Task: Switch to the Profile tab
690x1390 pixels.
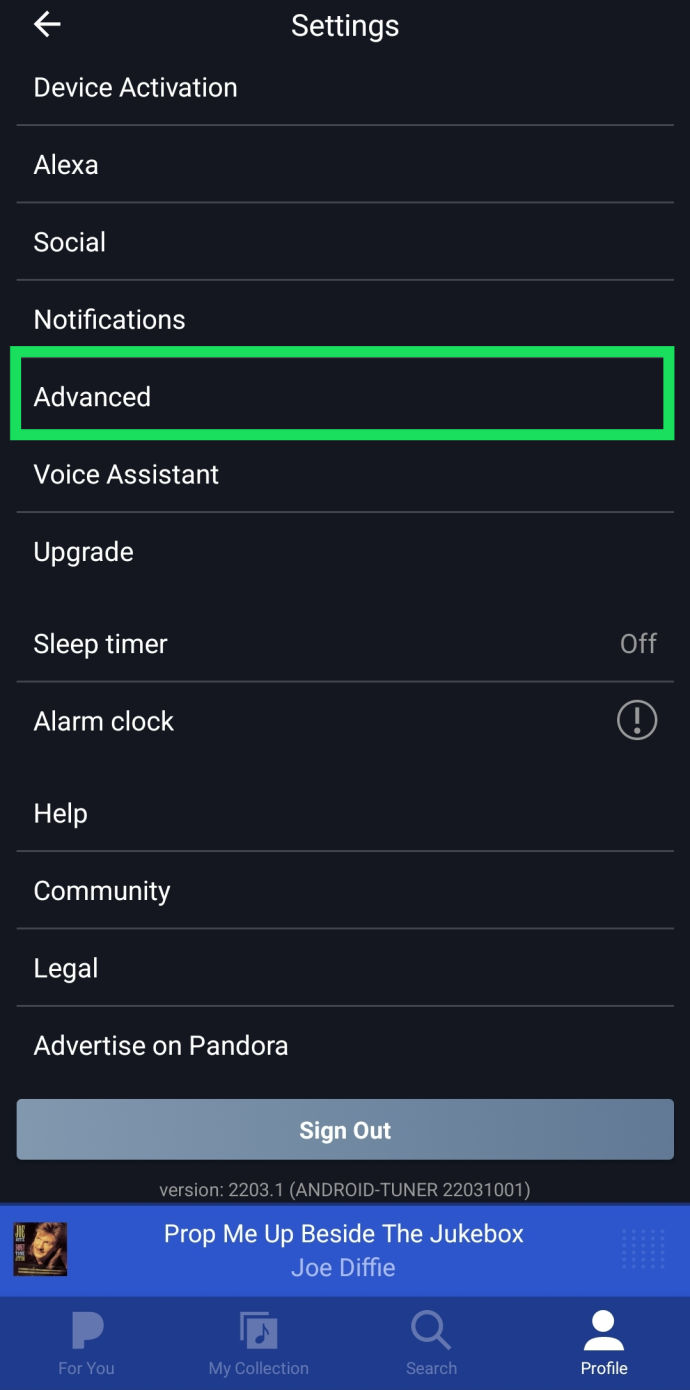Action: coord(604,1343)
